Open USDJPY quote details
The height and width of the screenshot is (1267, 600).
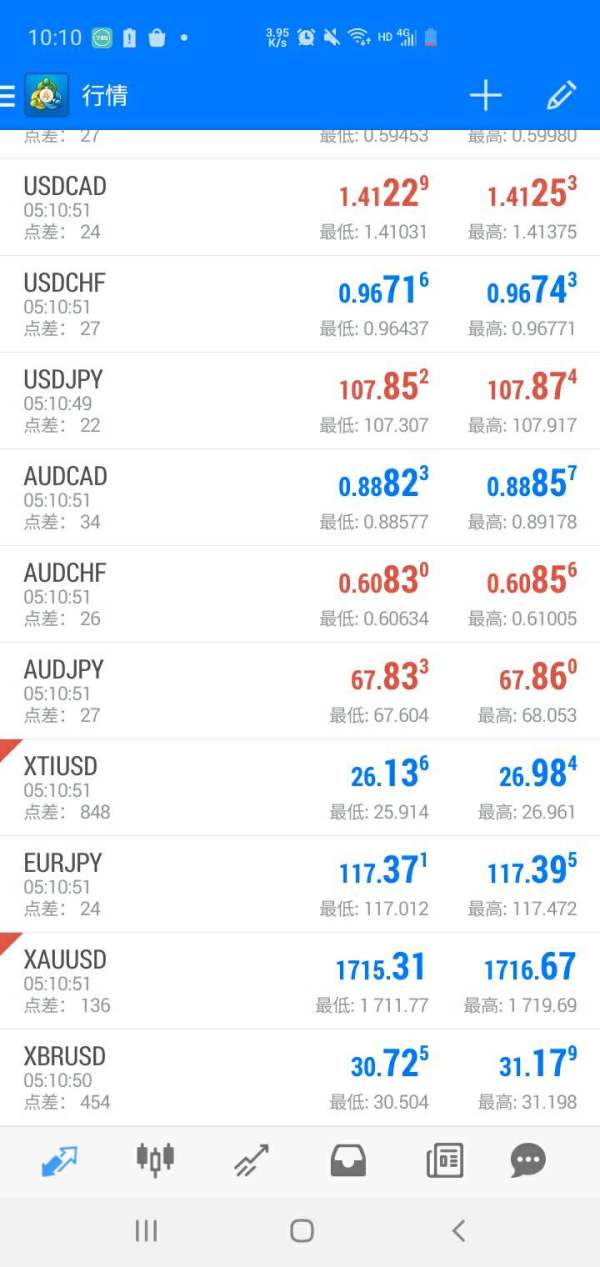tap(300, 401)
